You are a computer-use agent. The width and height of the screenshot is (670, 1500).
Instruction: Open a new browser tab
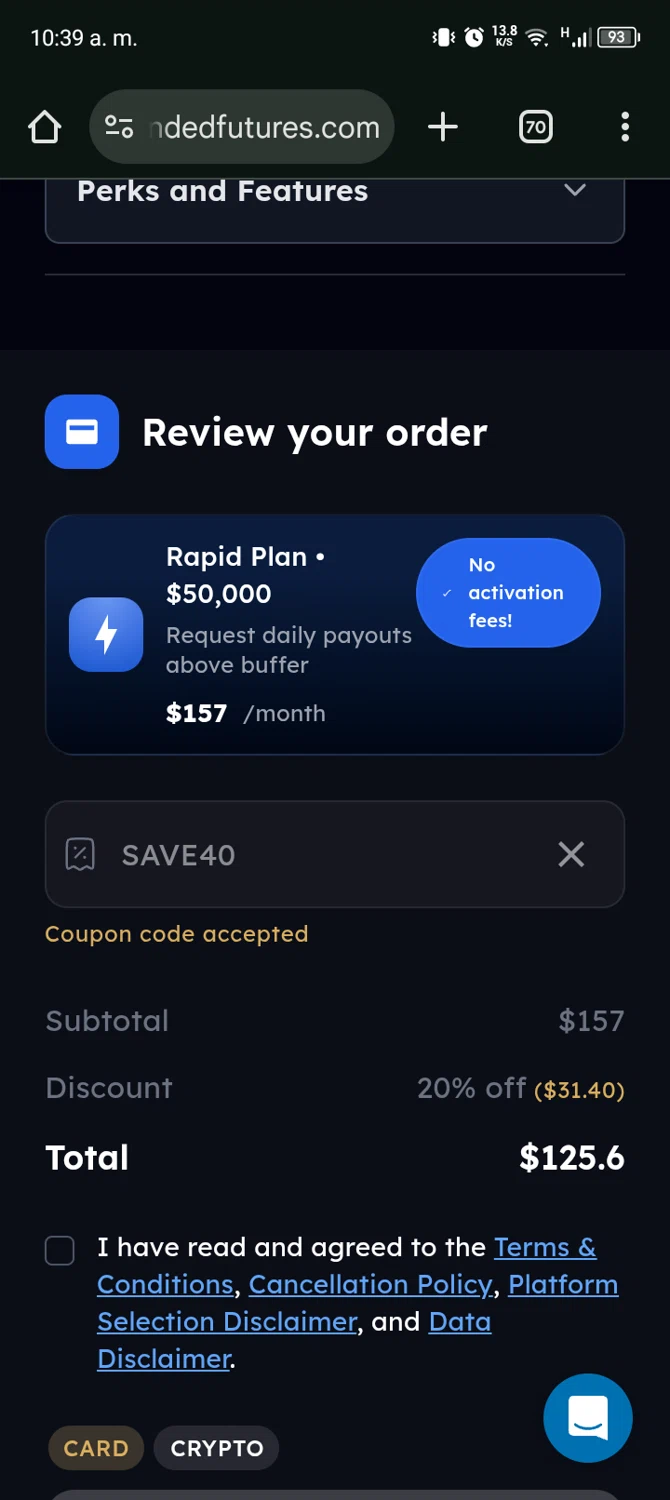click(443, 127)
